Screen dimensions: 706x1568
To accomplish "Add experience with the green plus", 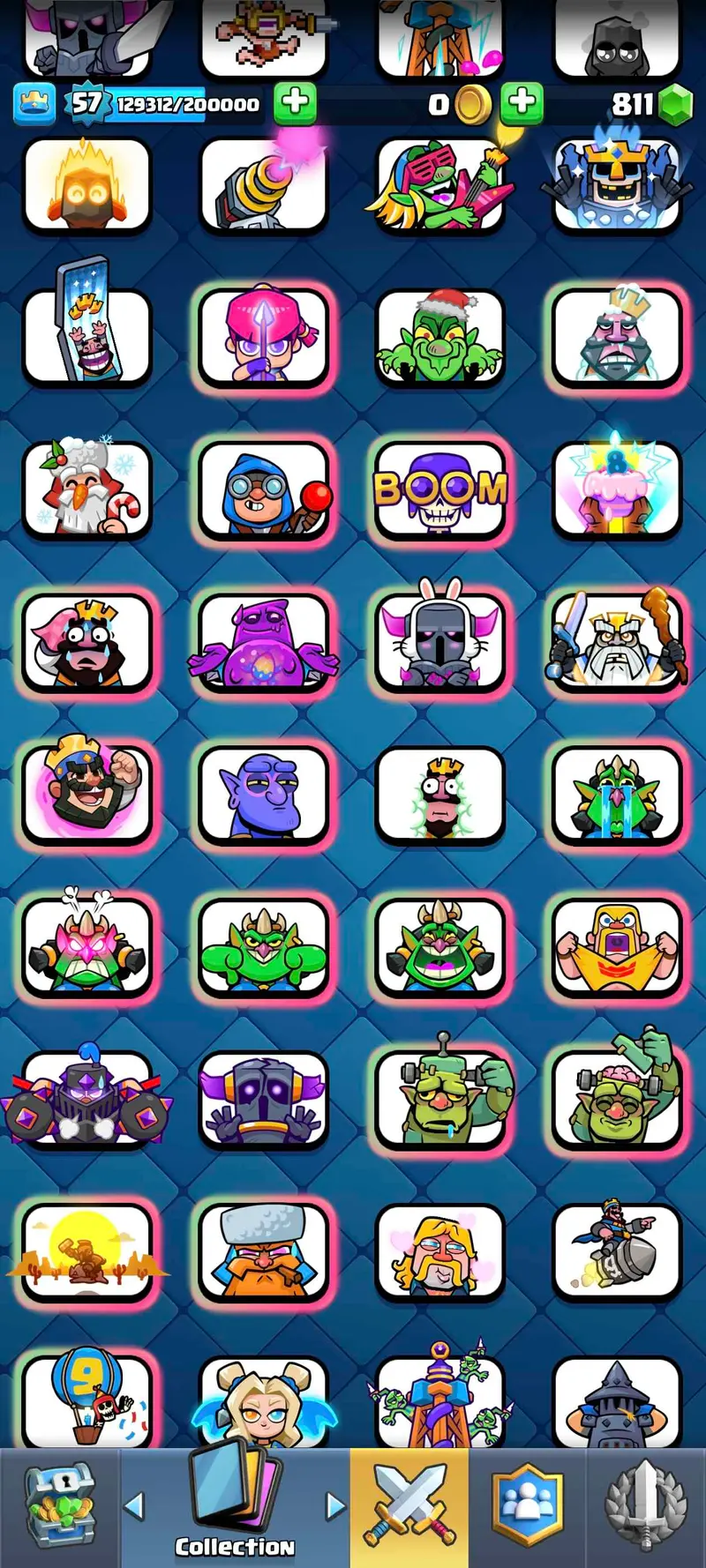I will coord(295,103).
